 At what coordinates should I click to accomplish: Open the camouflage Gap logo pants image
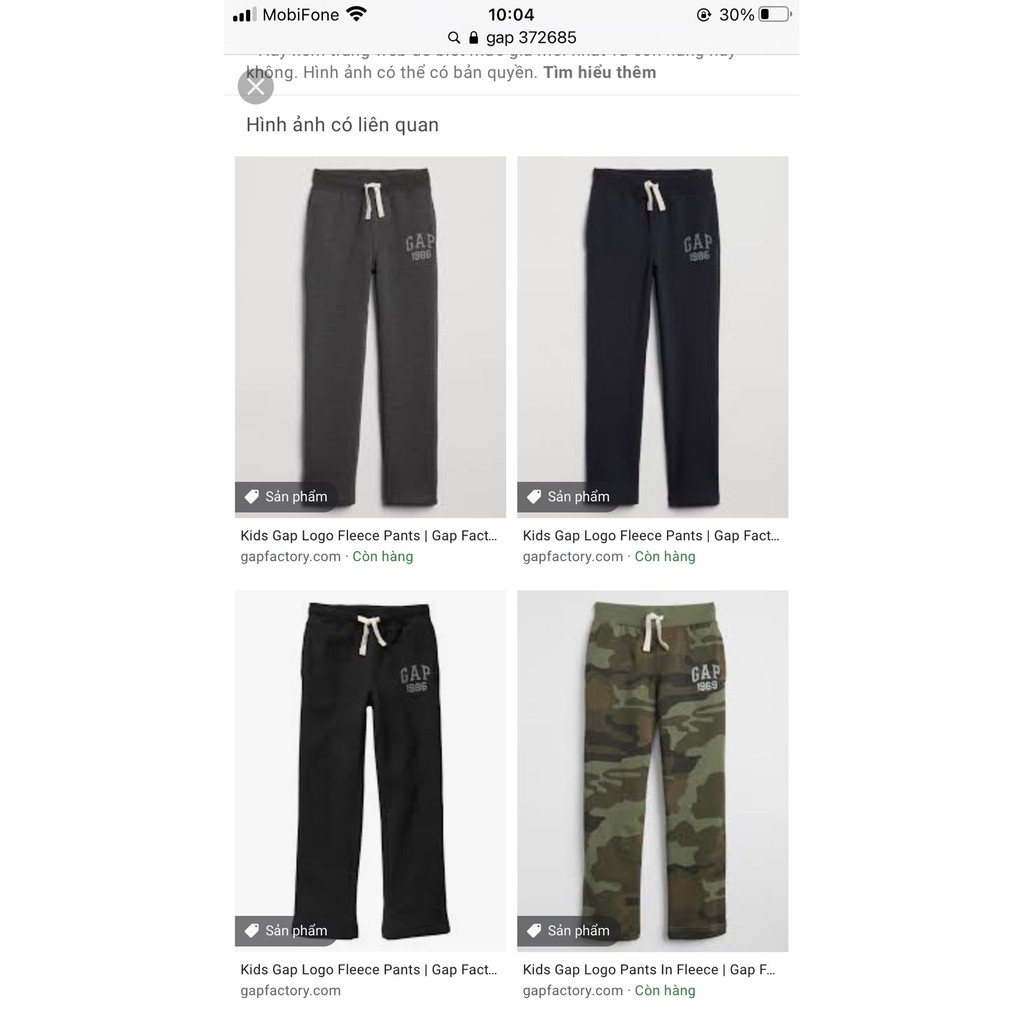click(x=652, y=770)
